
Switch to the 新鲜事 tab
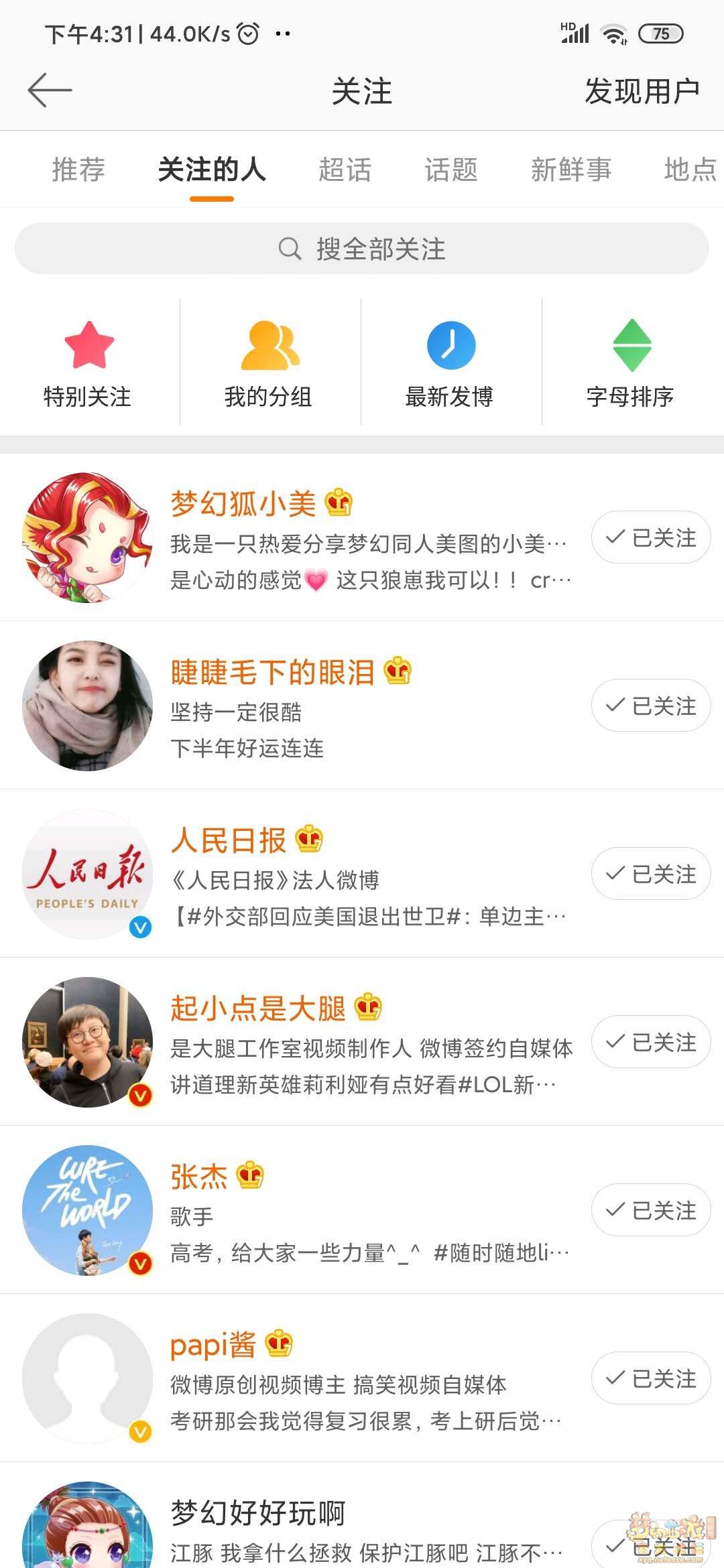pyautogui.click(x=570, y=170)
